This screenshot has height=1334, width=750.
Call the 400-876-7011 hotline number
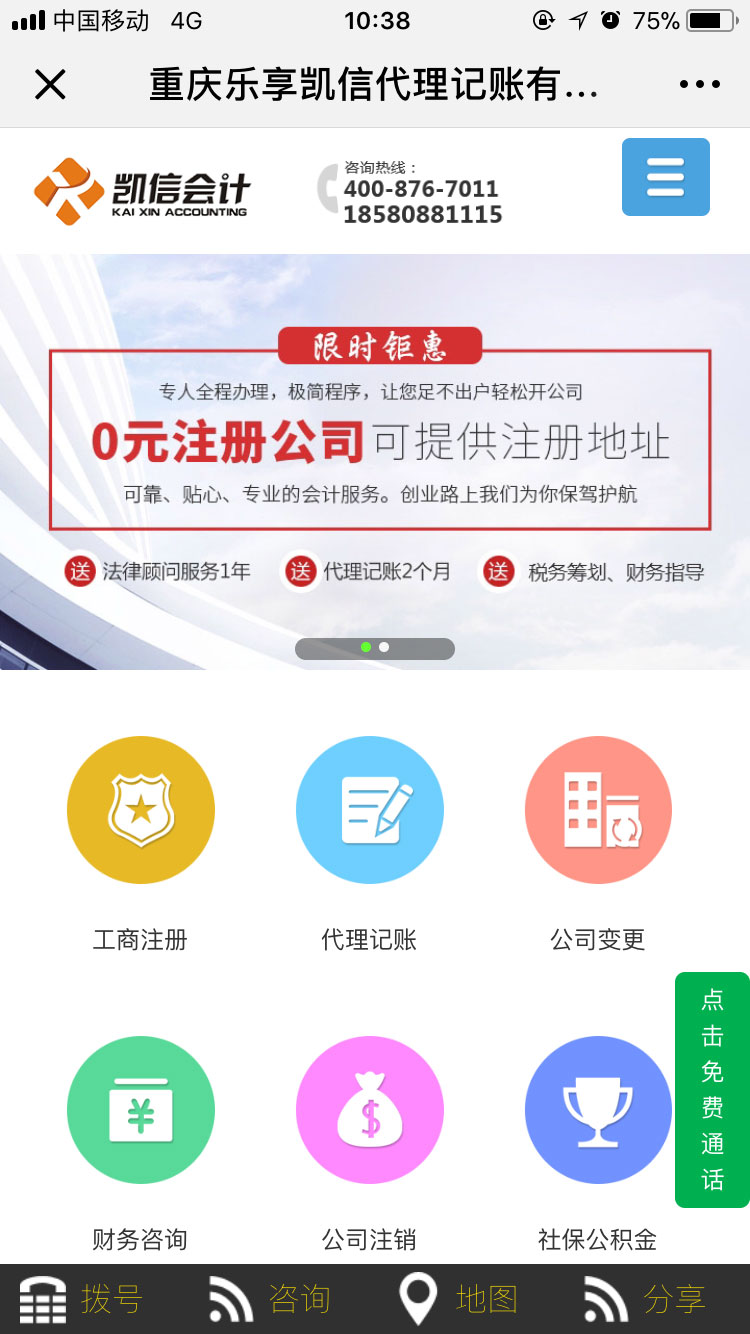pos(420,188)
